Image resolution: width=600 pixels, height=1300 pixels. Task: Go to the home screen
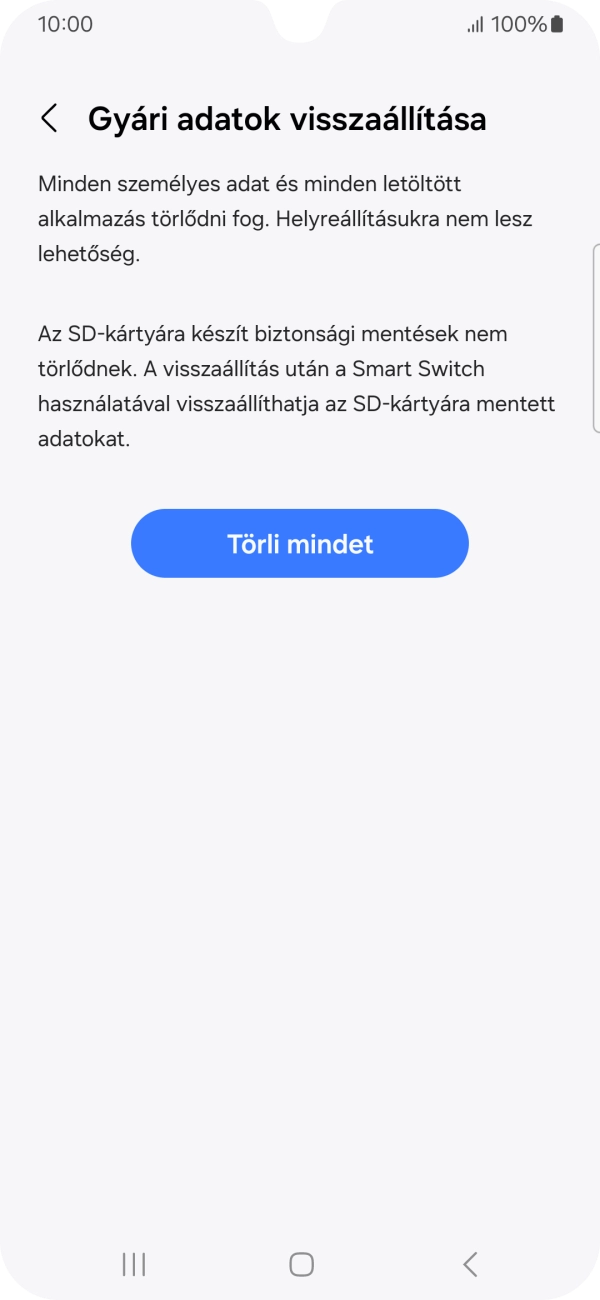(301, 1264)
